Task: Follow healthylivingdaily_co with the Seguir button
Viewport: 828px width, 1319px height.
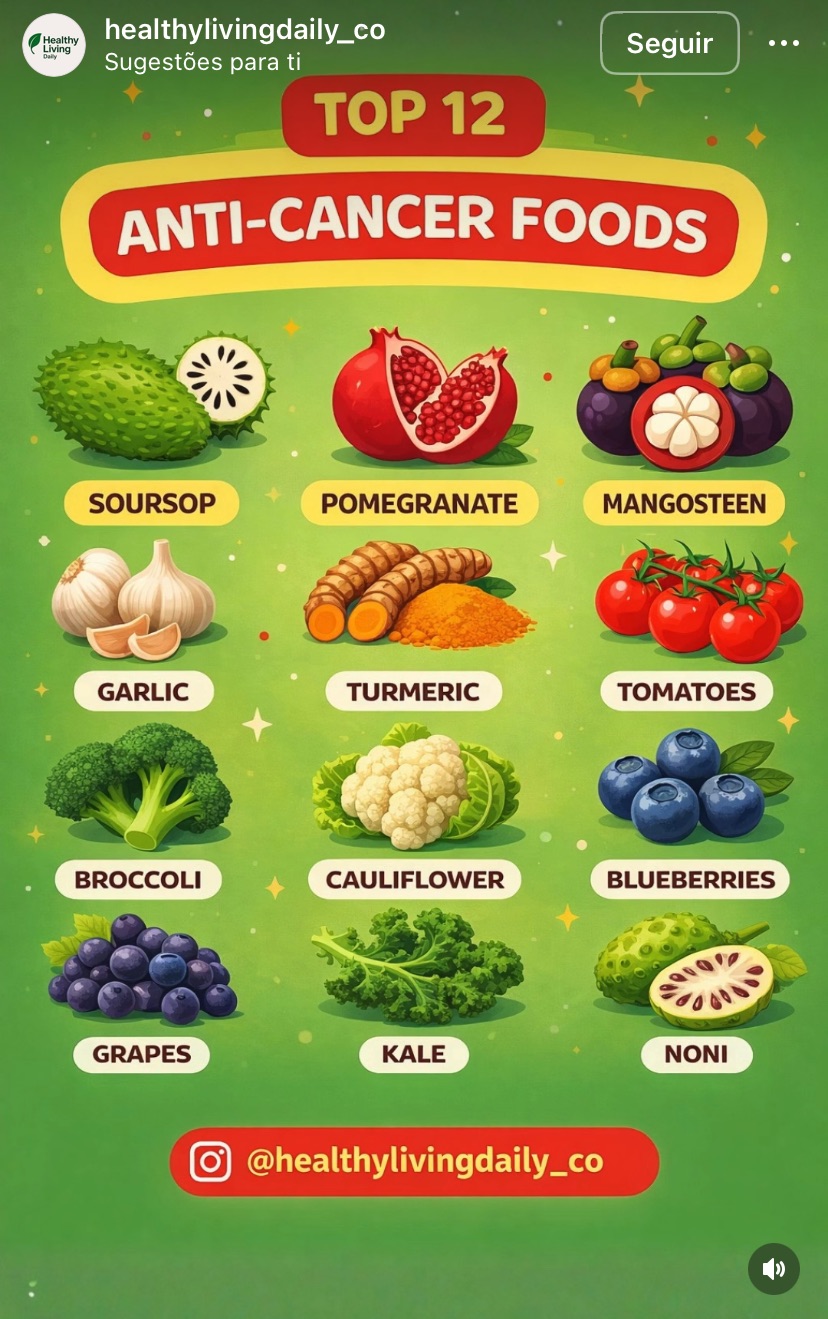Action: [669, 44]
